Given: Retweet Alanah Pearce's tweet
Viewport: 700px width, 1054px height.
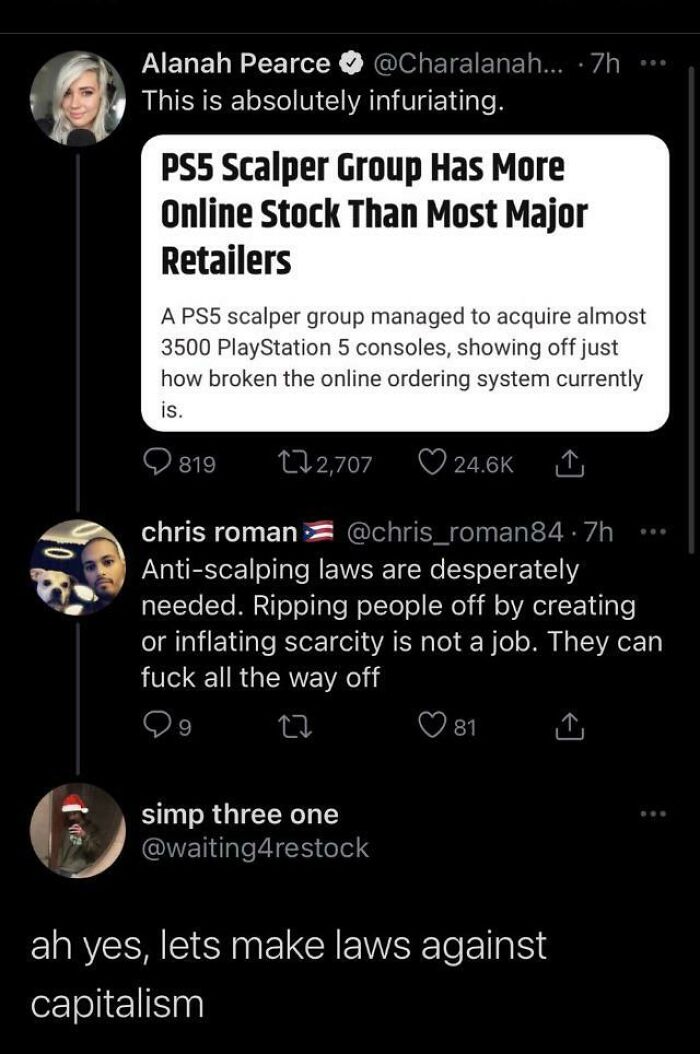Looking at the screenshot, I should (x=325, y=464).
